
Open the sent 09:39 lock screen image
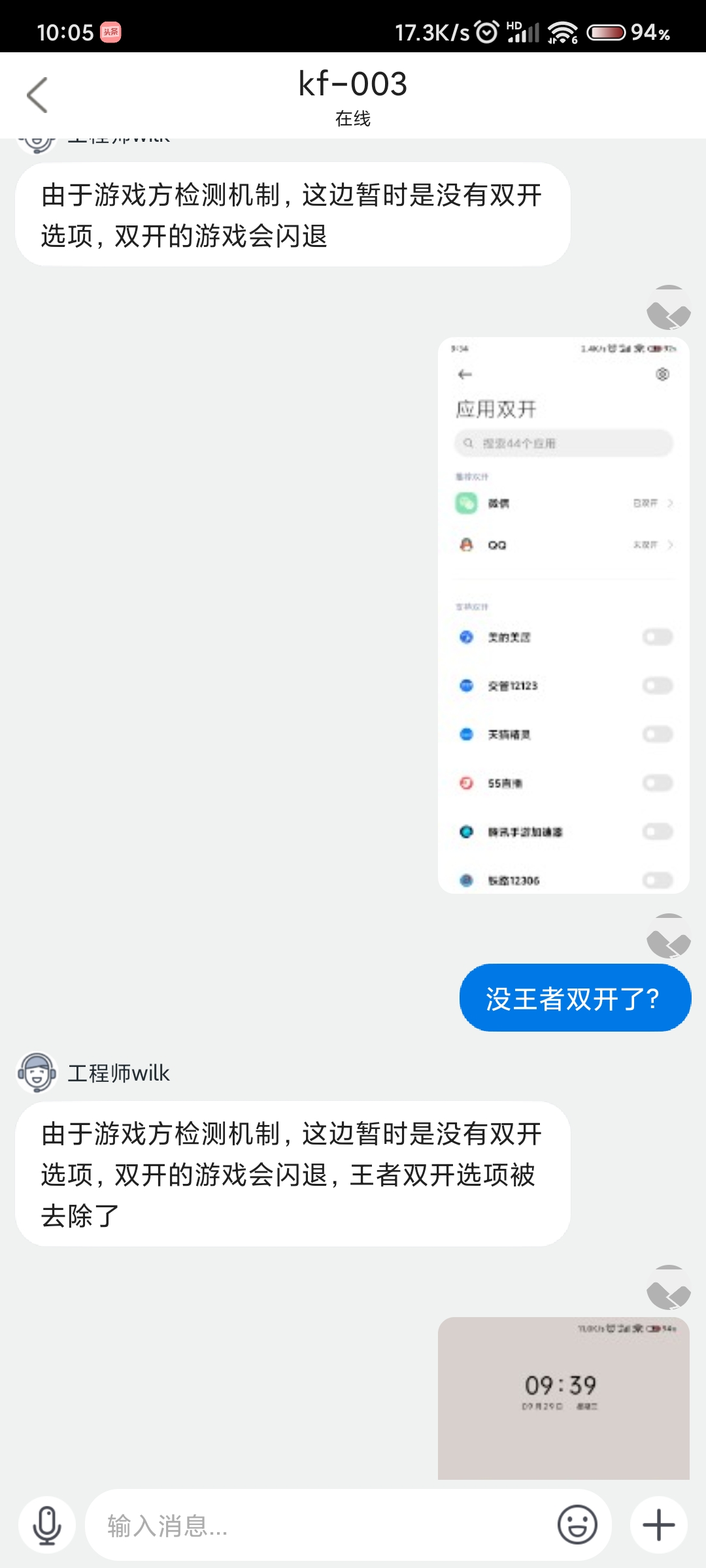pos(563,1398)
